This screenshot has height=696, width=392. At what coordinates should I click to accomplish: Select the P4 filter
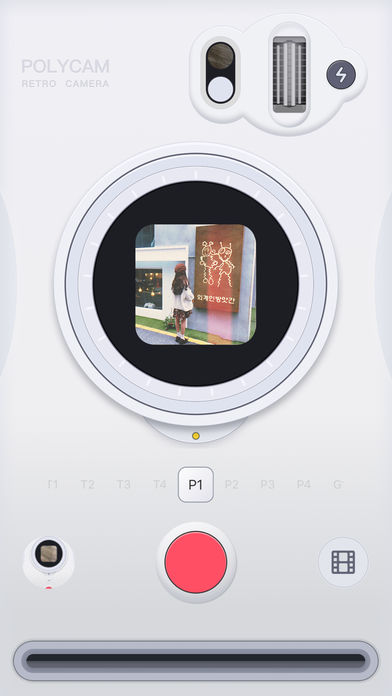[x=304, y=484]
